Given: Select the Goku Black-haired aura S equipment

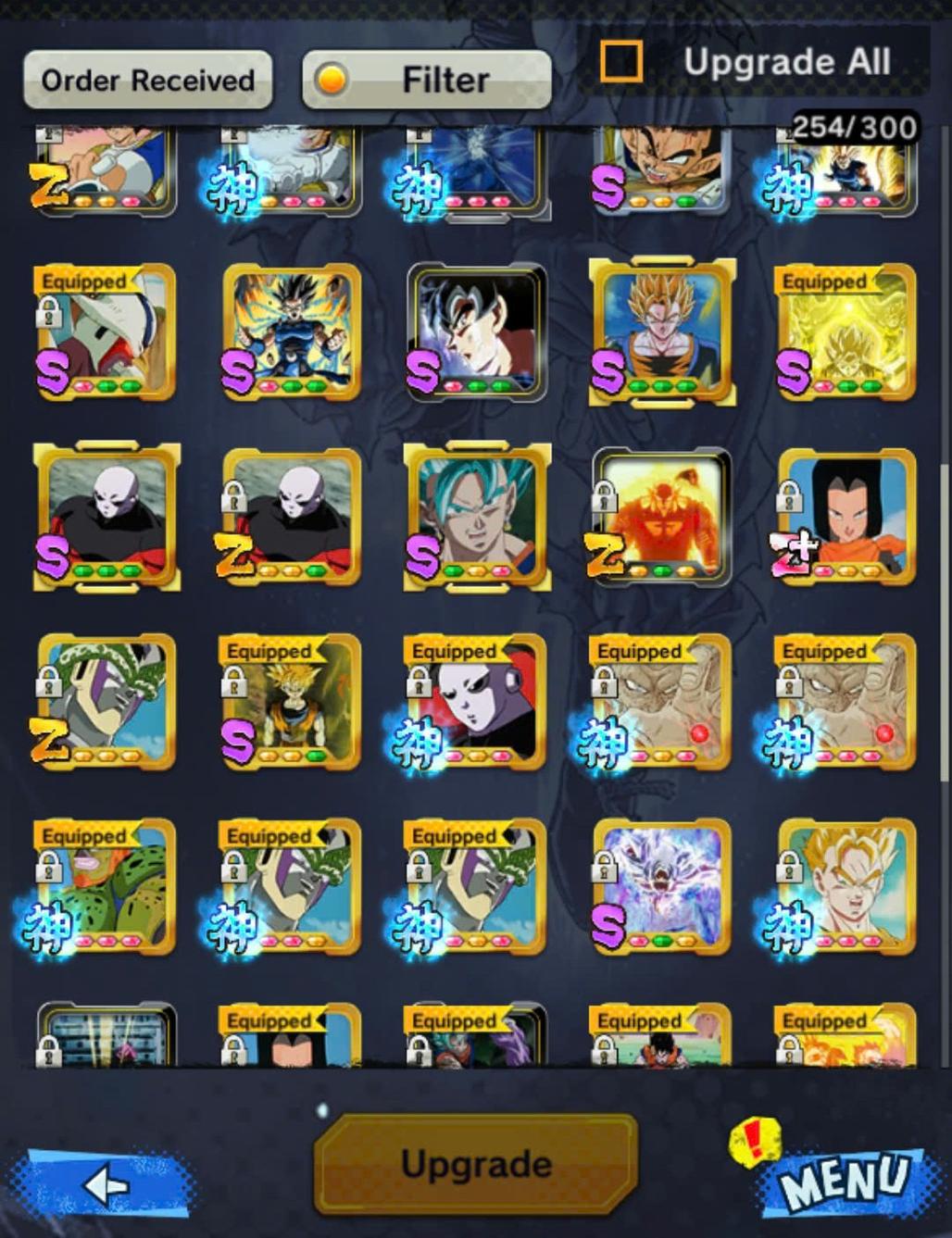Looking at the screenshot, I should click(x=291, y=331).
